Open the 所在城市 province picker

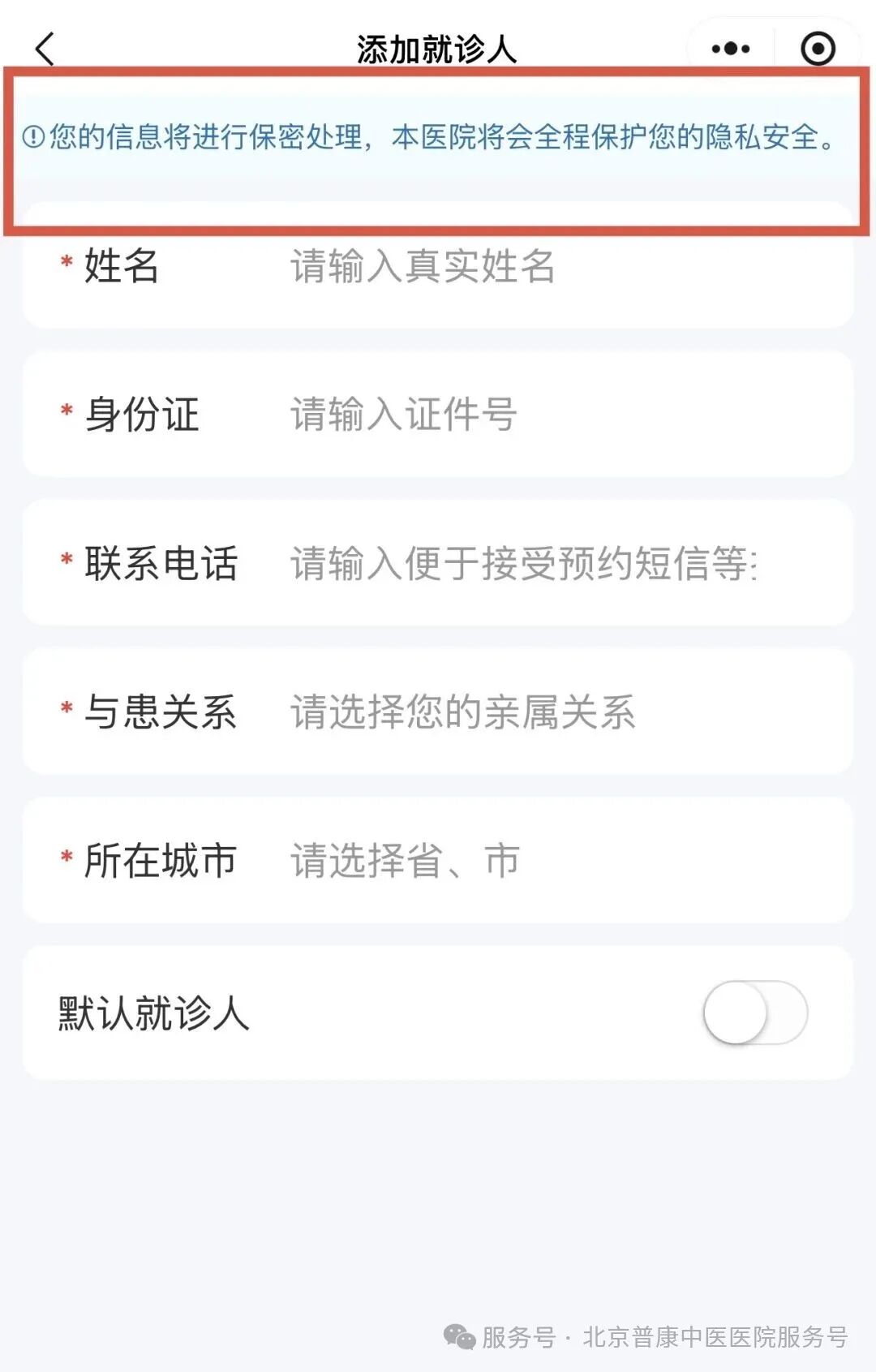point(401,860)
